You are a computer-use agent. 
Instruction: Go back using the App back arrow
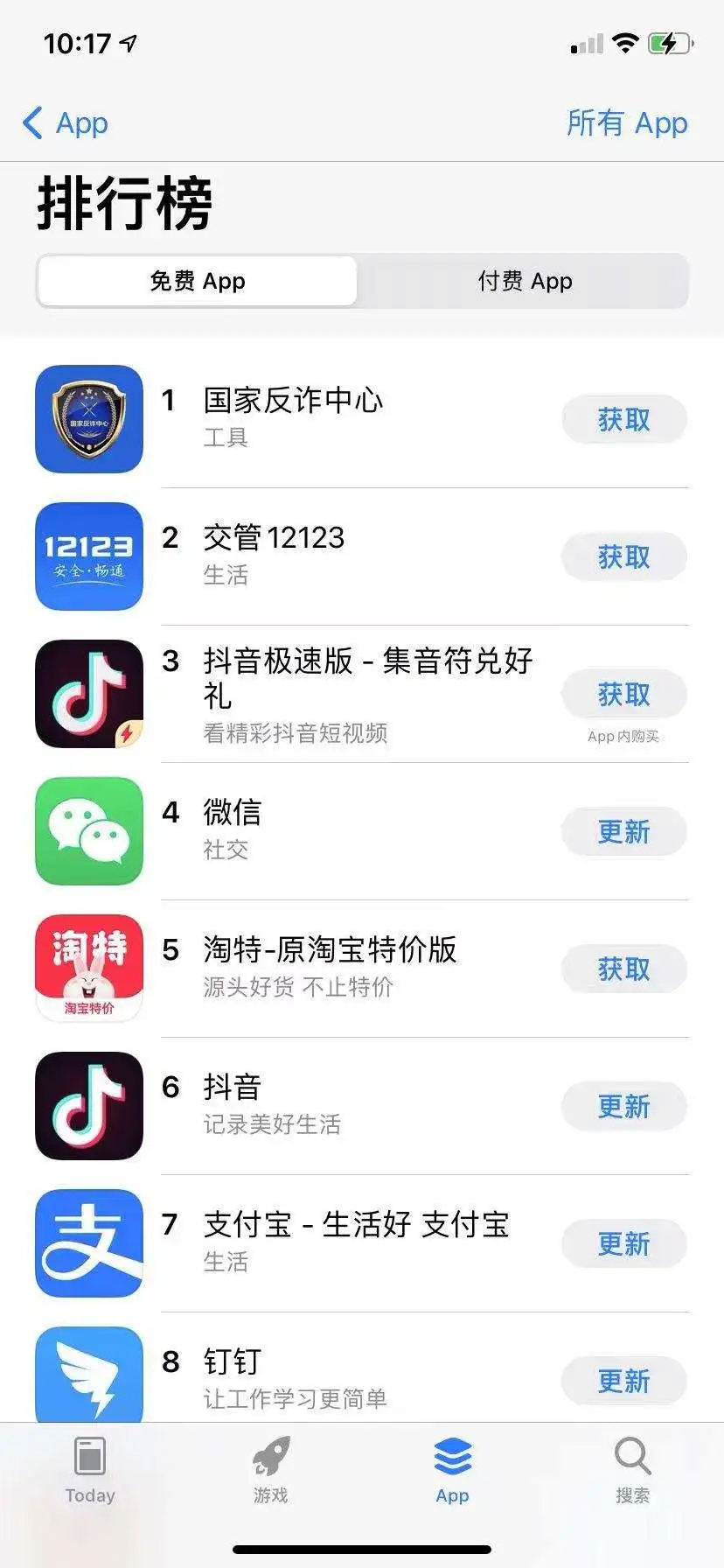63,123
